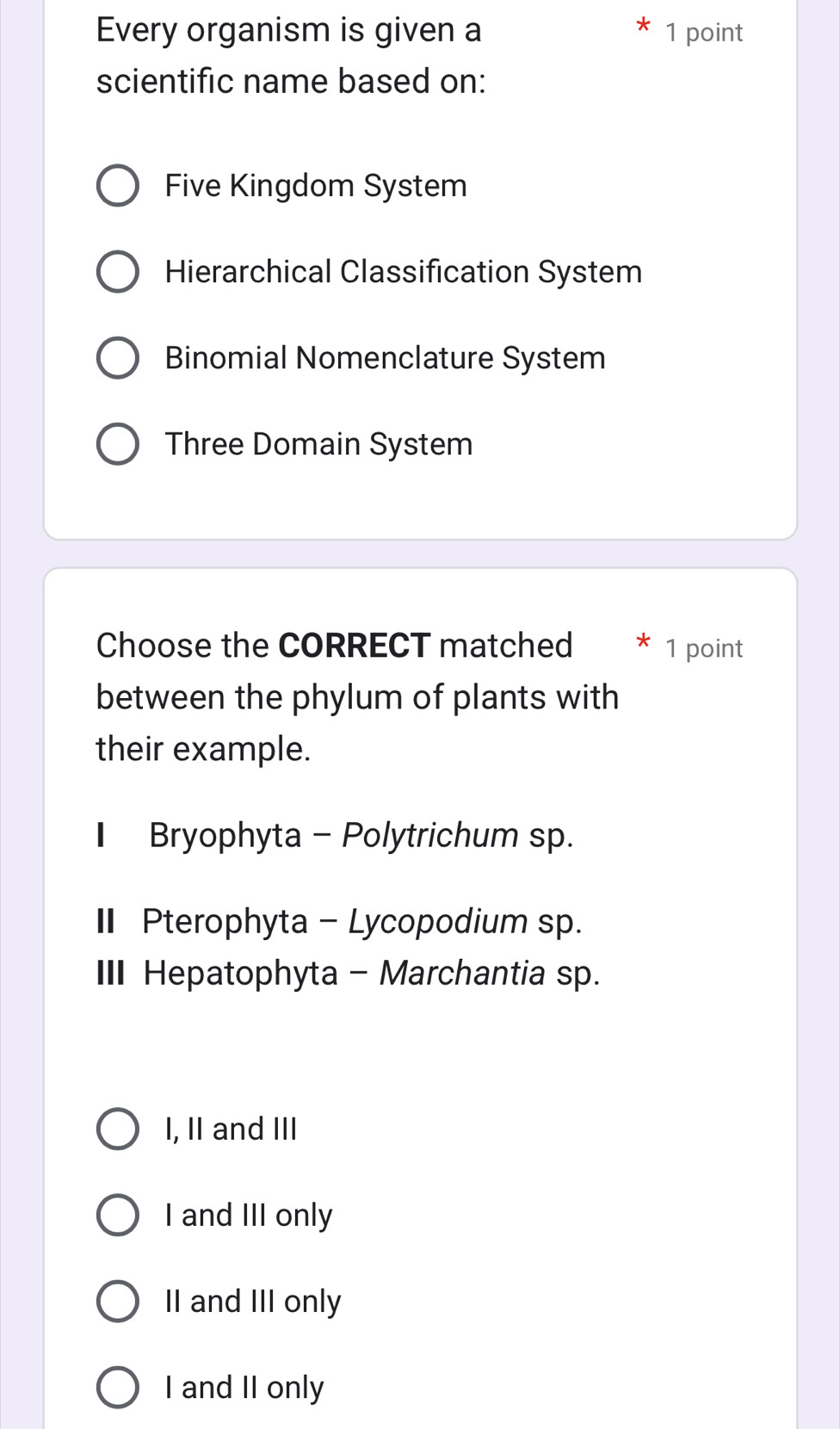Image resolution: width=840 pixels, height=1429 pixels.
Task: Select the Hierarchical Classification System option
Action: click(x=118, y=272)
